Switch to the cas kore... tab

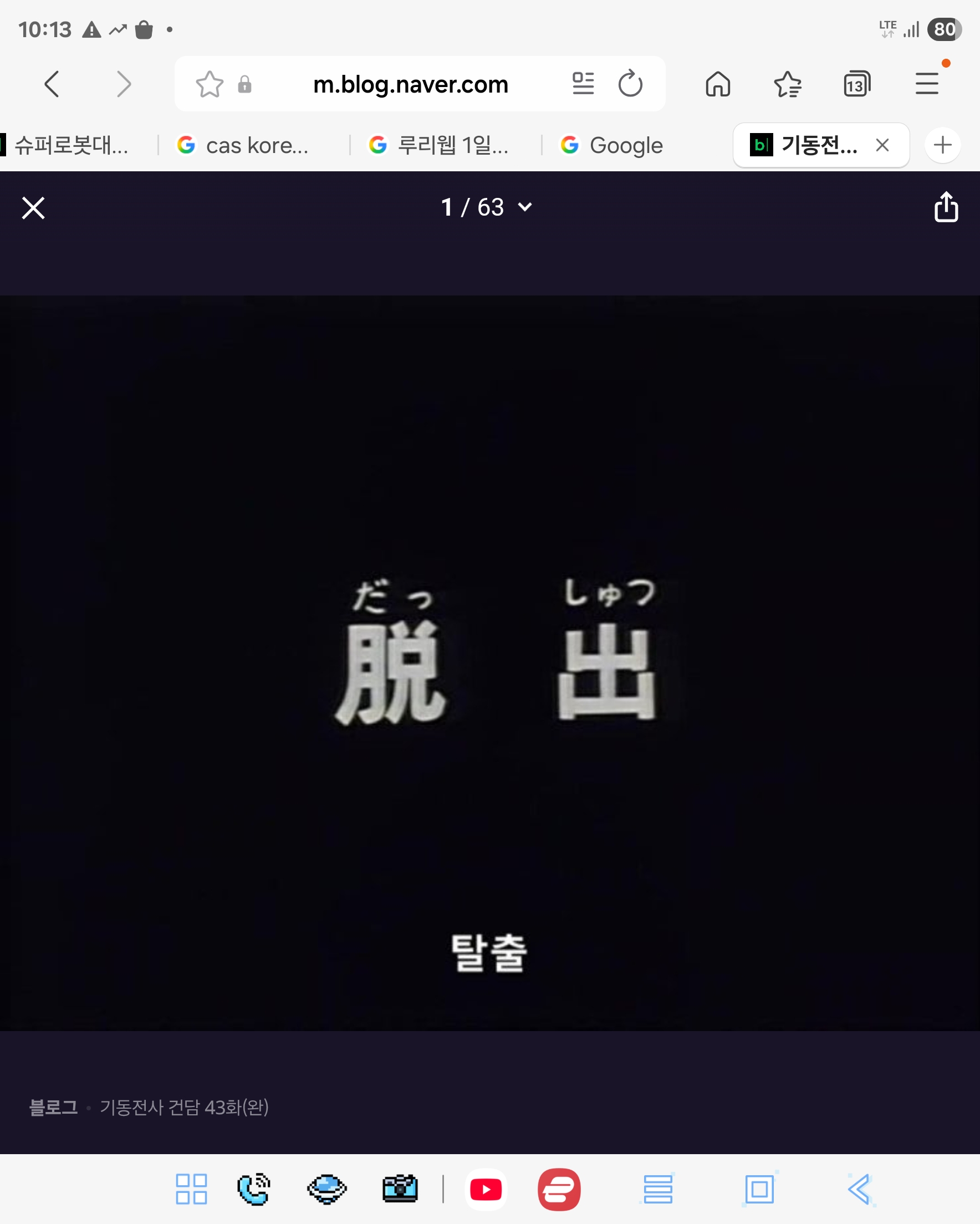tap(244, 145)
